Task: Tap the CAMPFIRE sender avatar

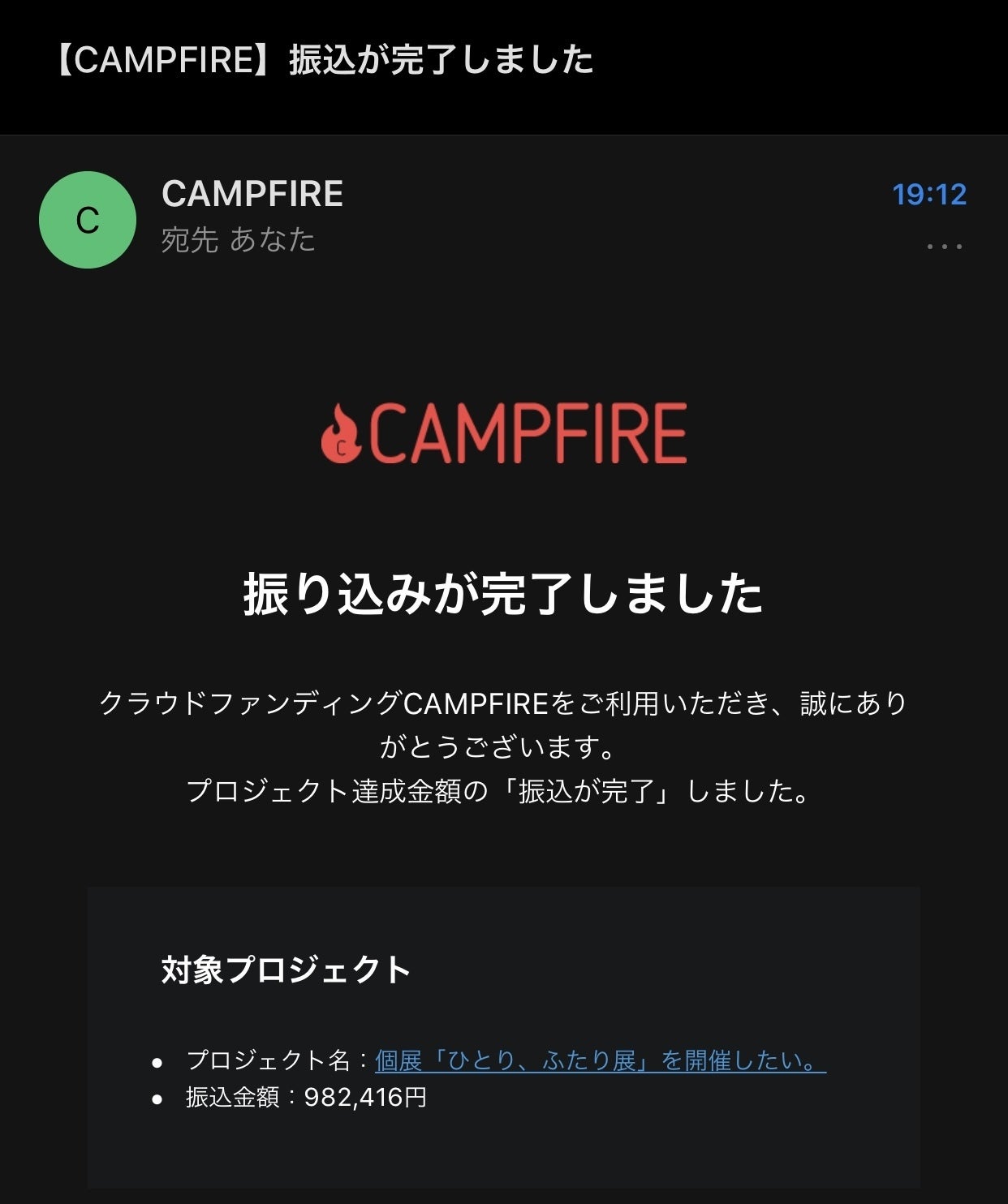Action: click(88, 220)
